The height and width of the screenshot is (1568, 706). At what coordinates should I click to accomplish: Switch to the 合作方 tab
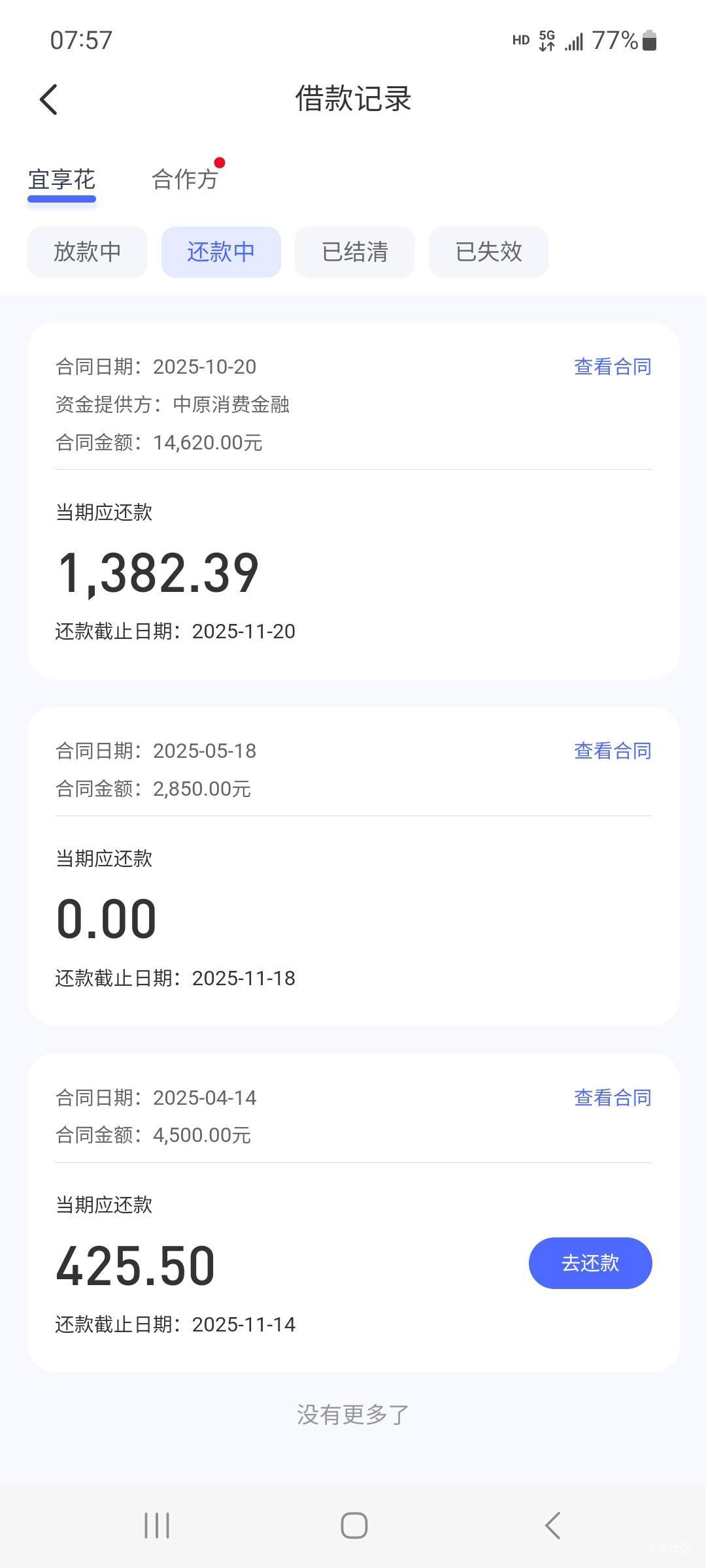point(185,180)
